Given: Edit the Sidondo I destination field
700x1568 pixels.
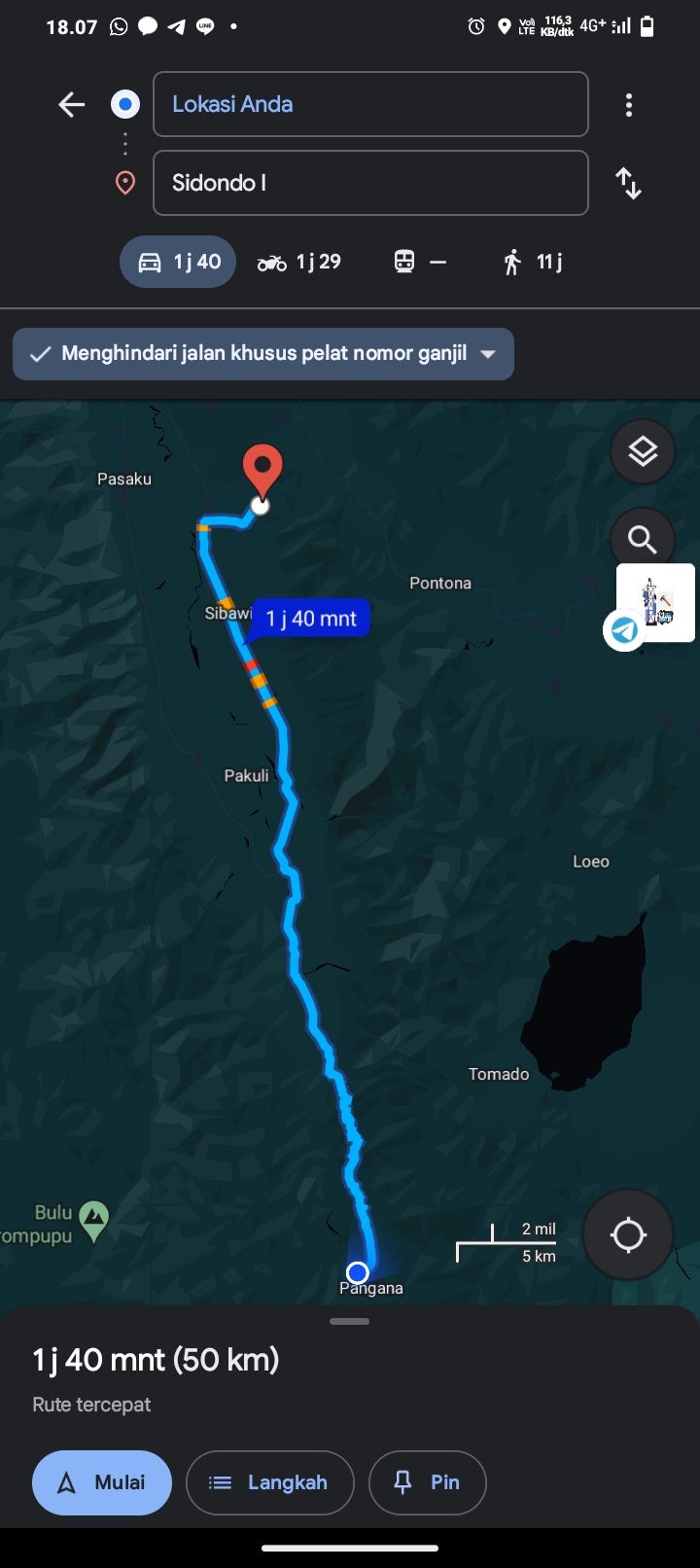Looking at the screenshot, I should coord(370,183).
